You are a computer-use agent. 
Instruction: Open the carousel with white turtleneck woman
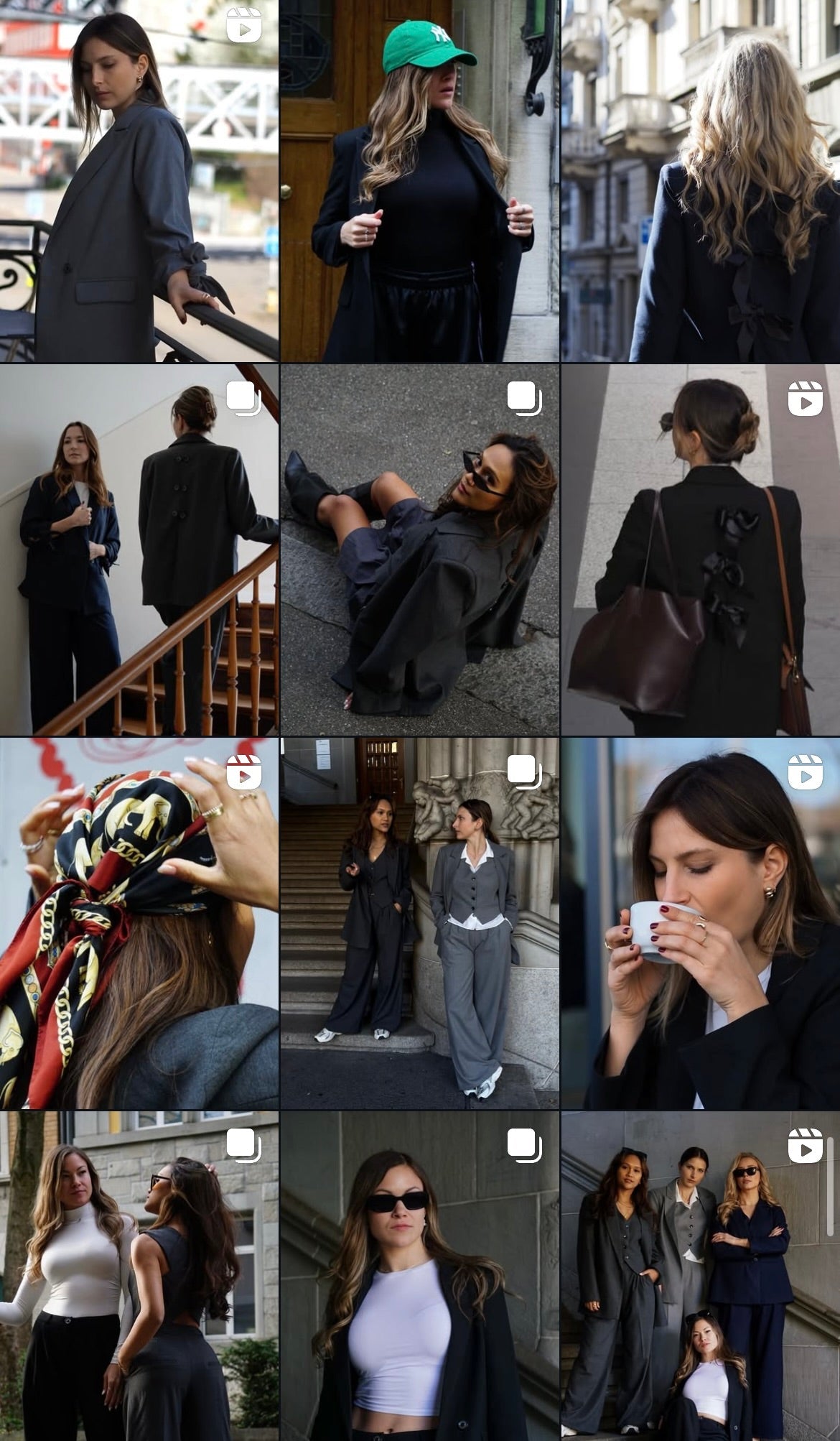pyautogui.click(x=139, y=1275)
